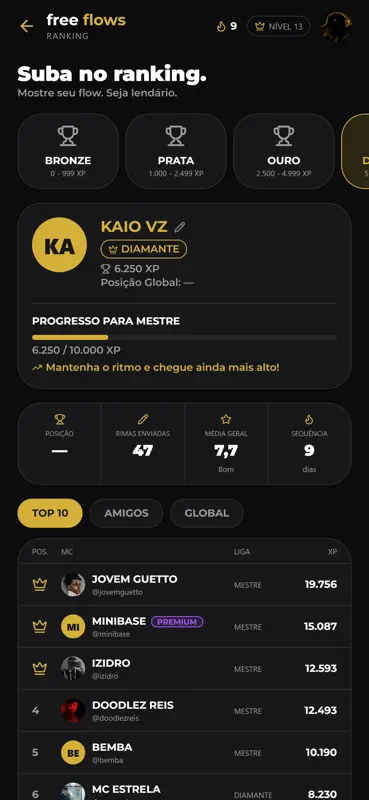Switch to the Global tab
Image resolution: width=369 pixels, height=800 pixels.
tap(207, 513)
